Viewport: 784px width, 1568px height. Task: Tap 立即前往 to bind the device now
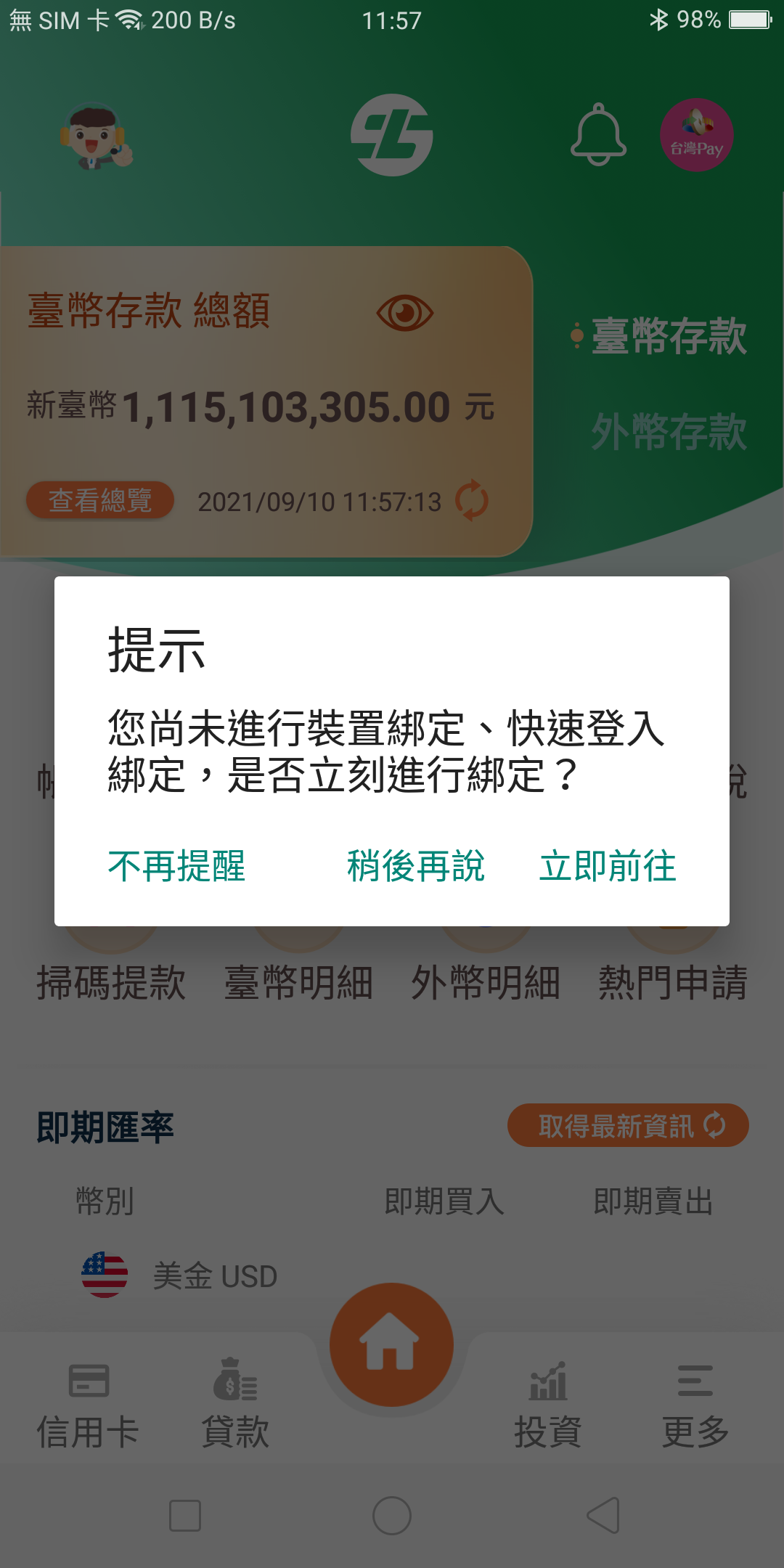[608, 866]
